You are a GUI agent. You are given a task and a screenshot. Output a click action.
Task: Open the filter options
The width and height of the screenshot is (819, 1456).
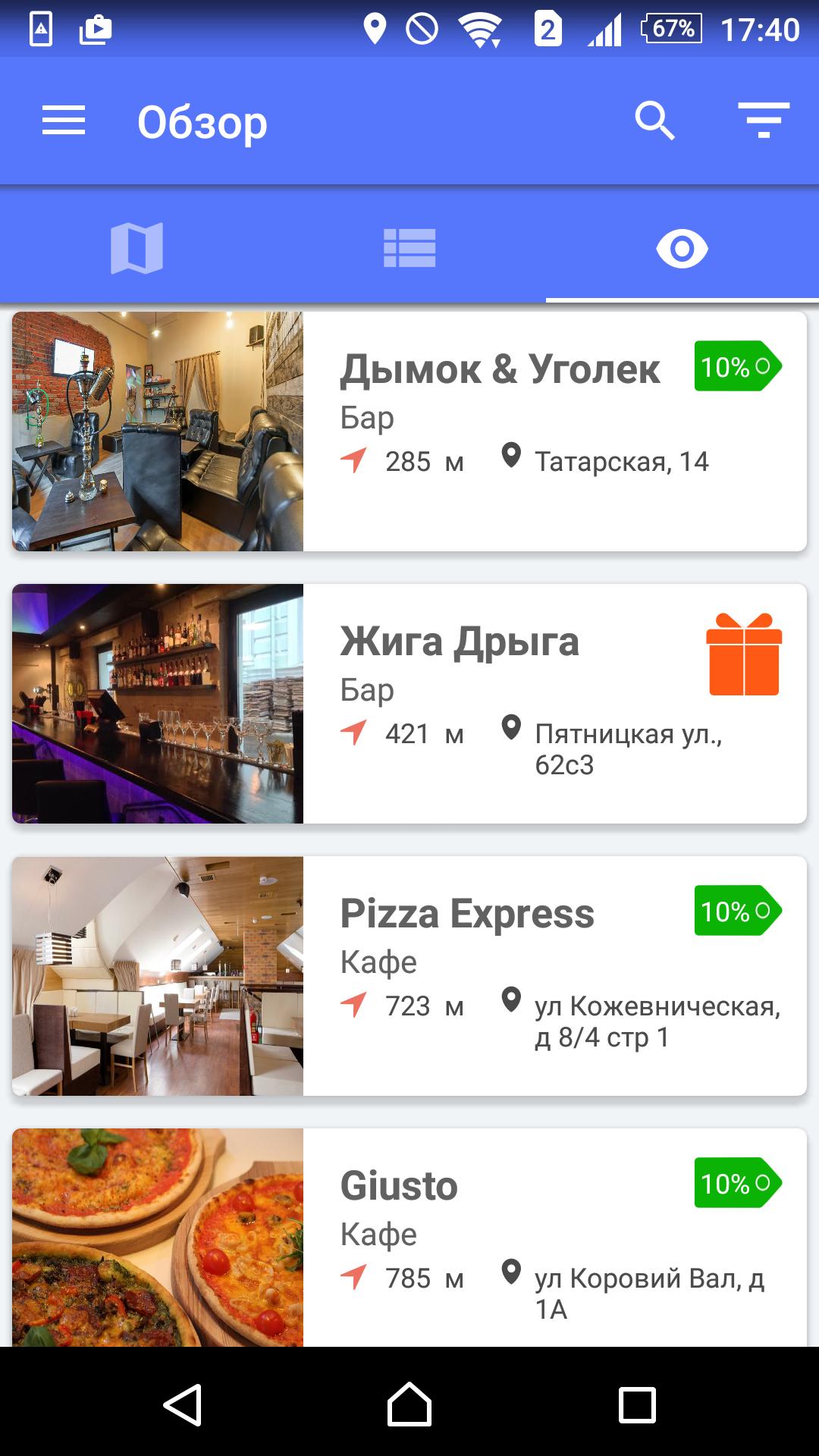763,120
